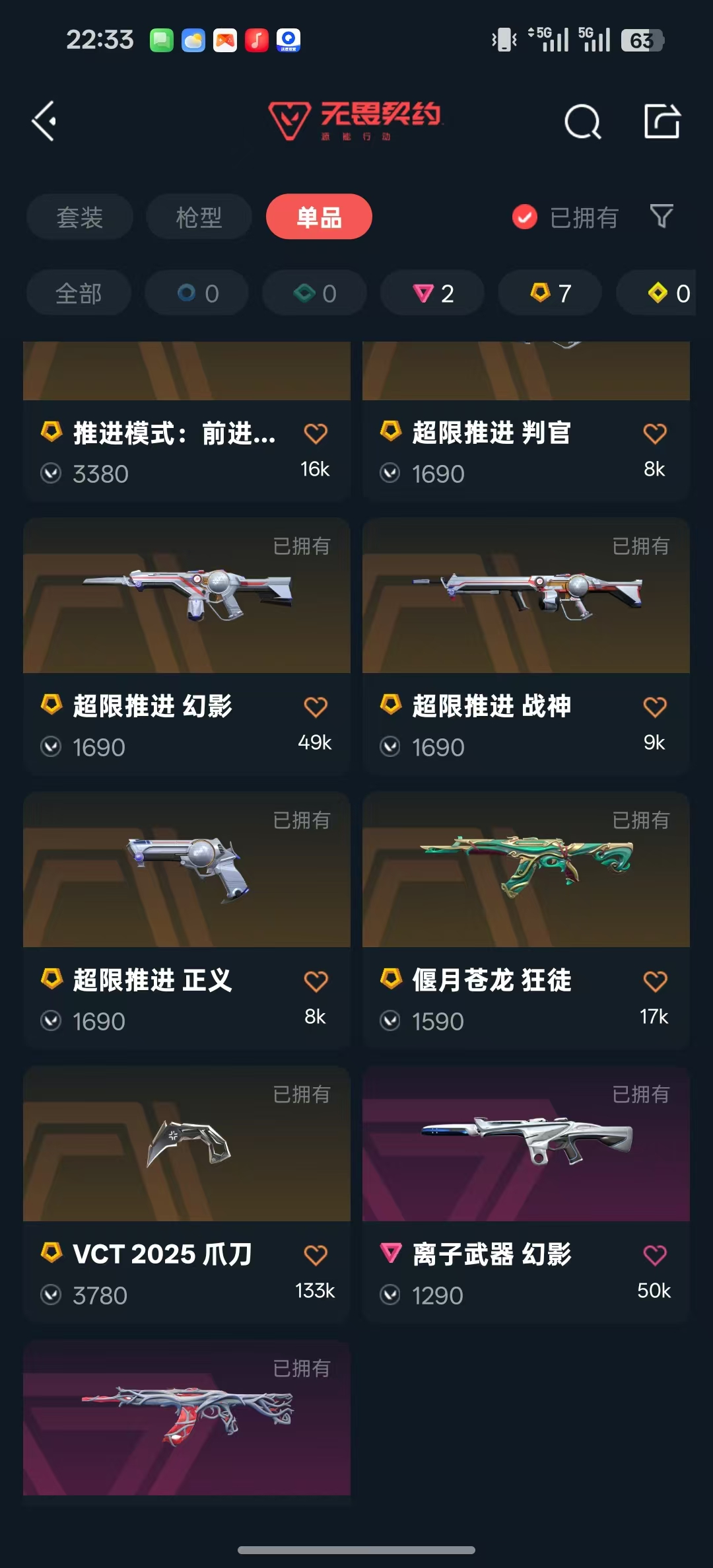Screen dimensions: 713x1568
Task: Like the 离子武器 幻影 skin
Action: click(x=654, y=1255)
